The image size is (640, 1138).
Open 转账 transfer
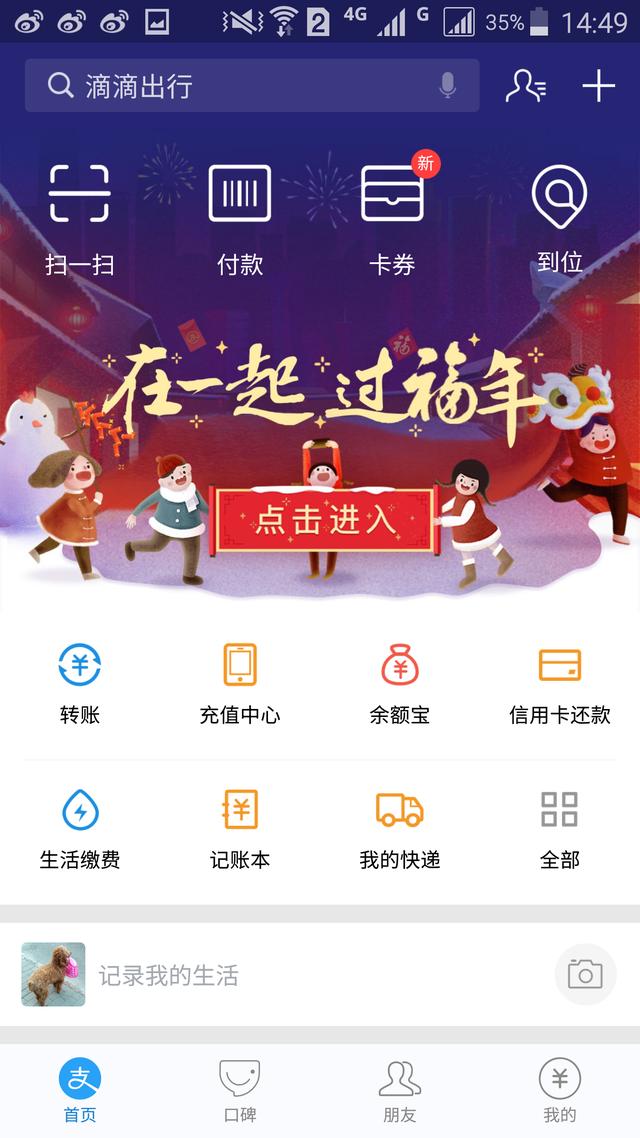(80, 684)
